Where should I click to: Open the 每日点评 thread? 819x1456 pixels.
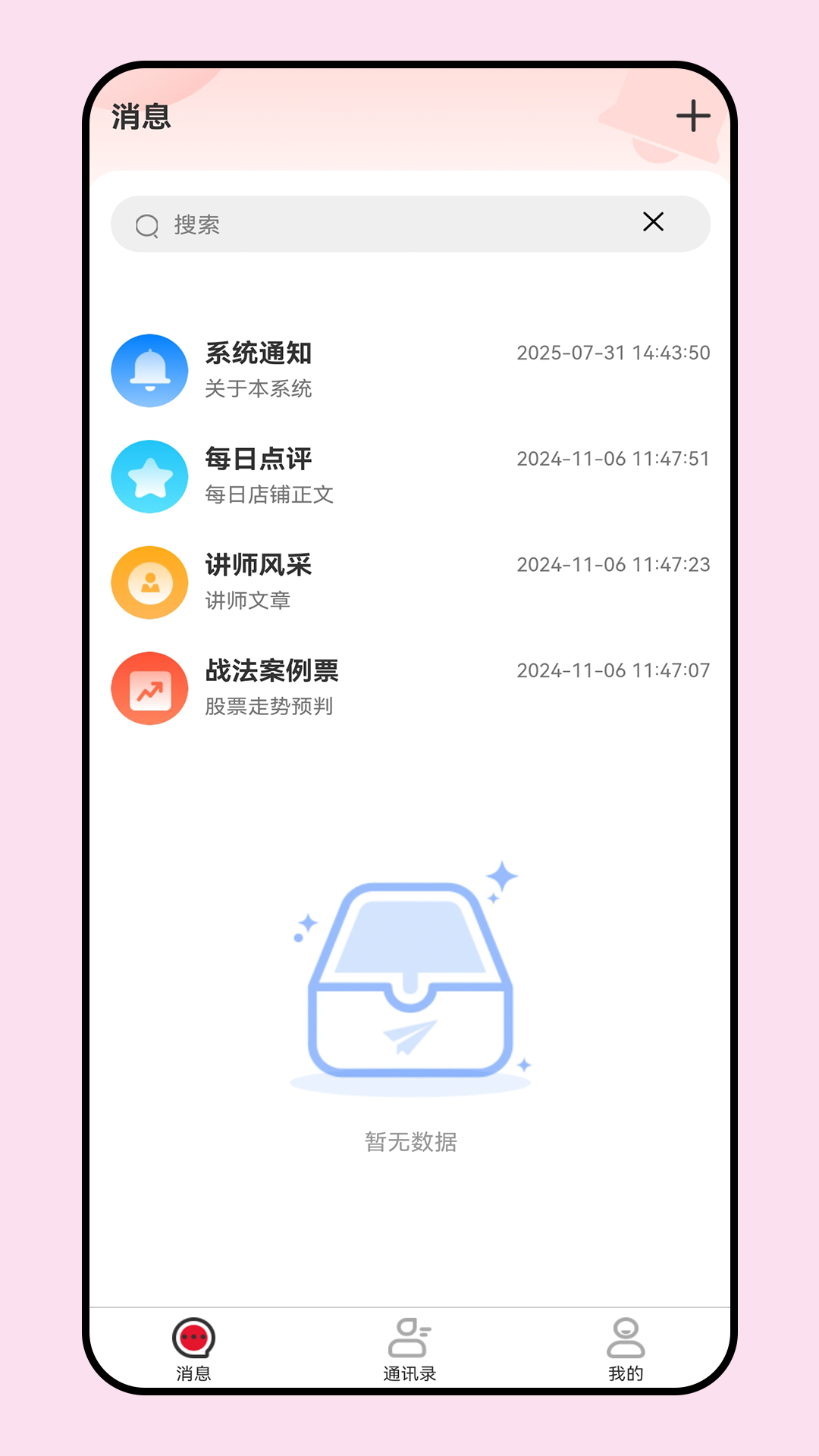[409, 476]
